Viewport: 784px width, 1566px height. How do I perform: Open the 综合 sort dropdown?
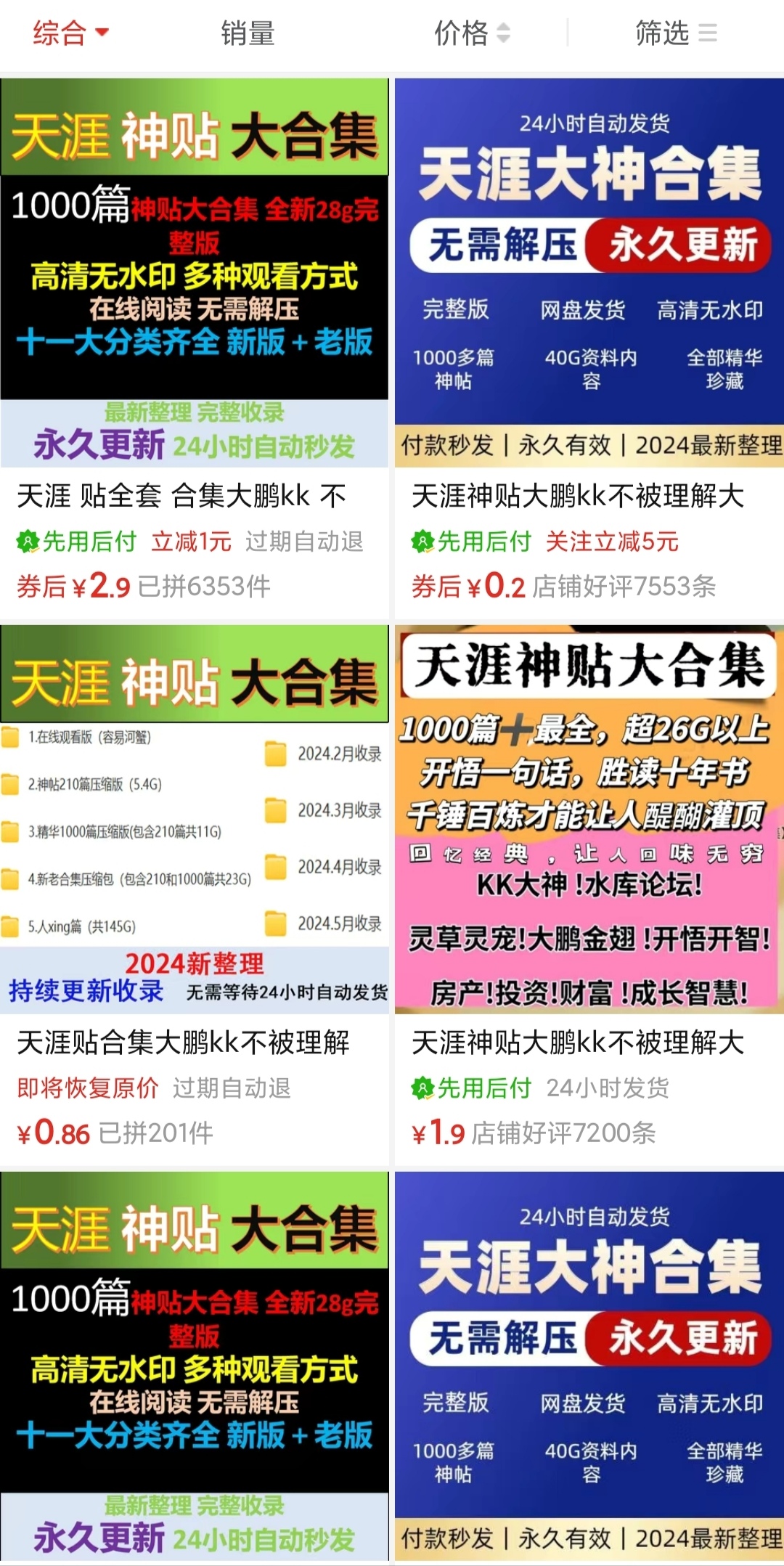point(70,33)
